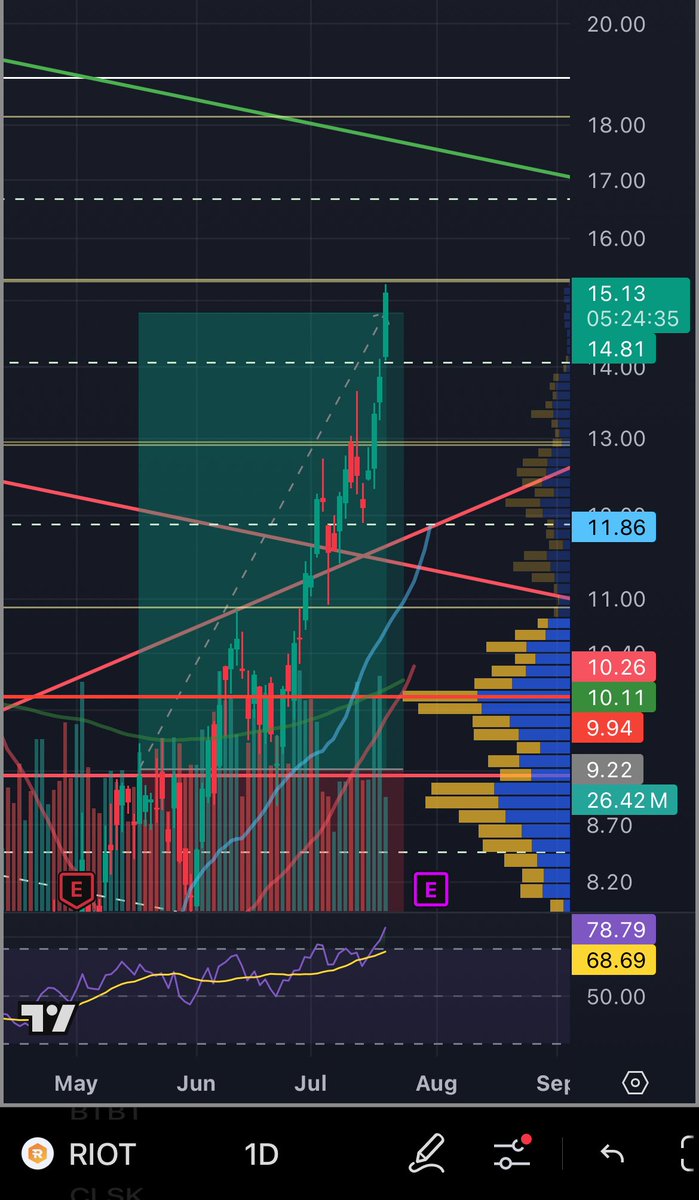Viewport: 699px width, 1200px height.
Task: Open the drawing tools pencil
Action: [x=427, y=1155]
